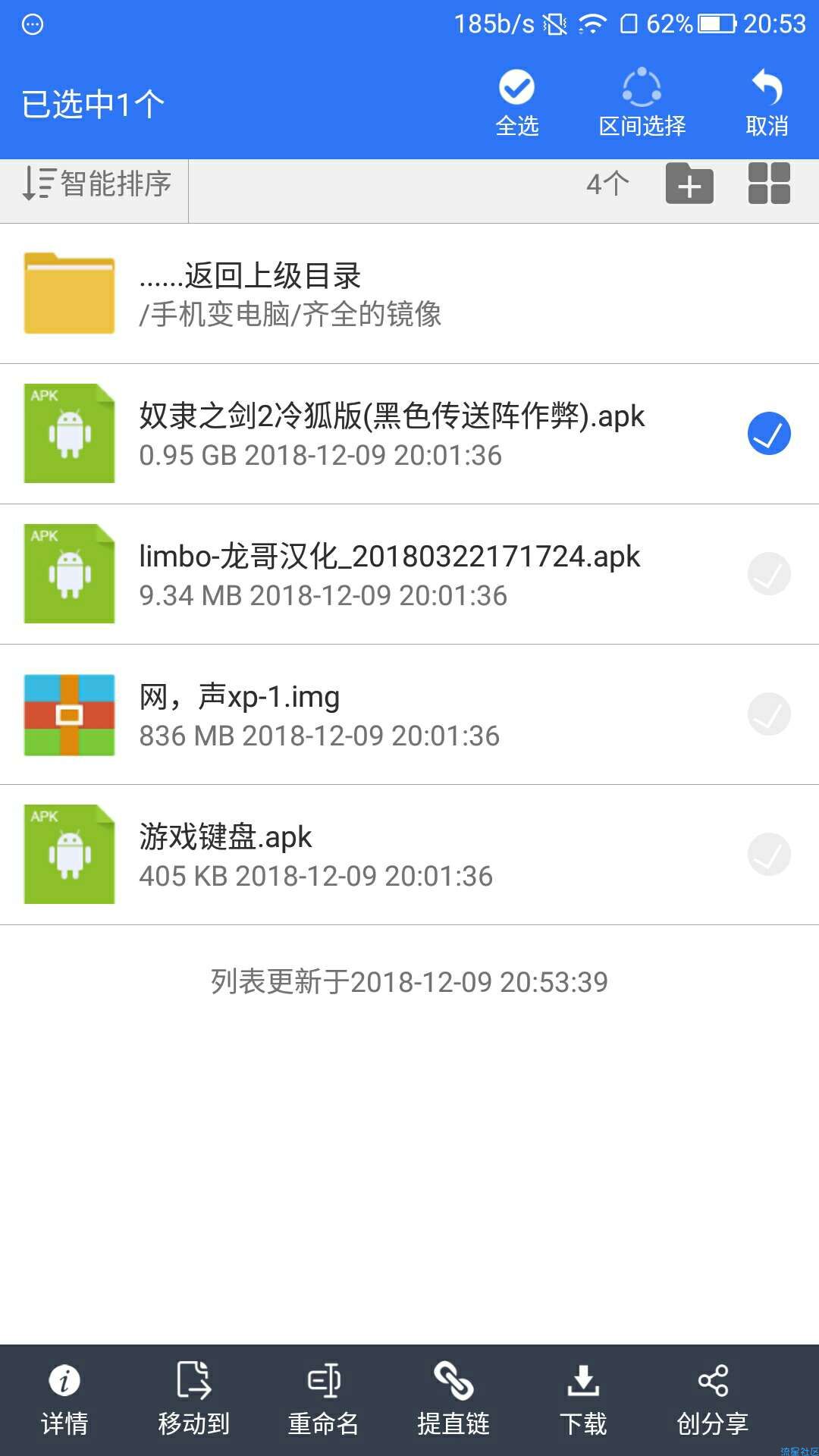Screen dimensions: 819x1456
Task: Cancel selection with 取消
Action: click(767, 104)
